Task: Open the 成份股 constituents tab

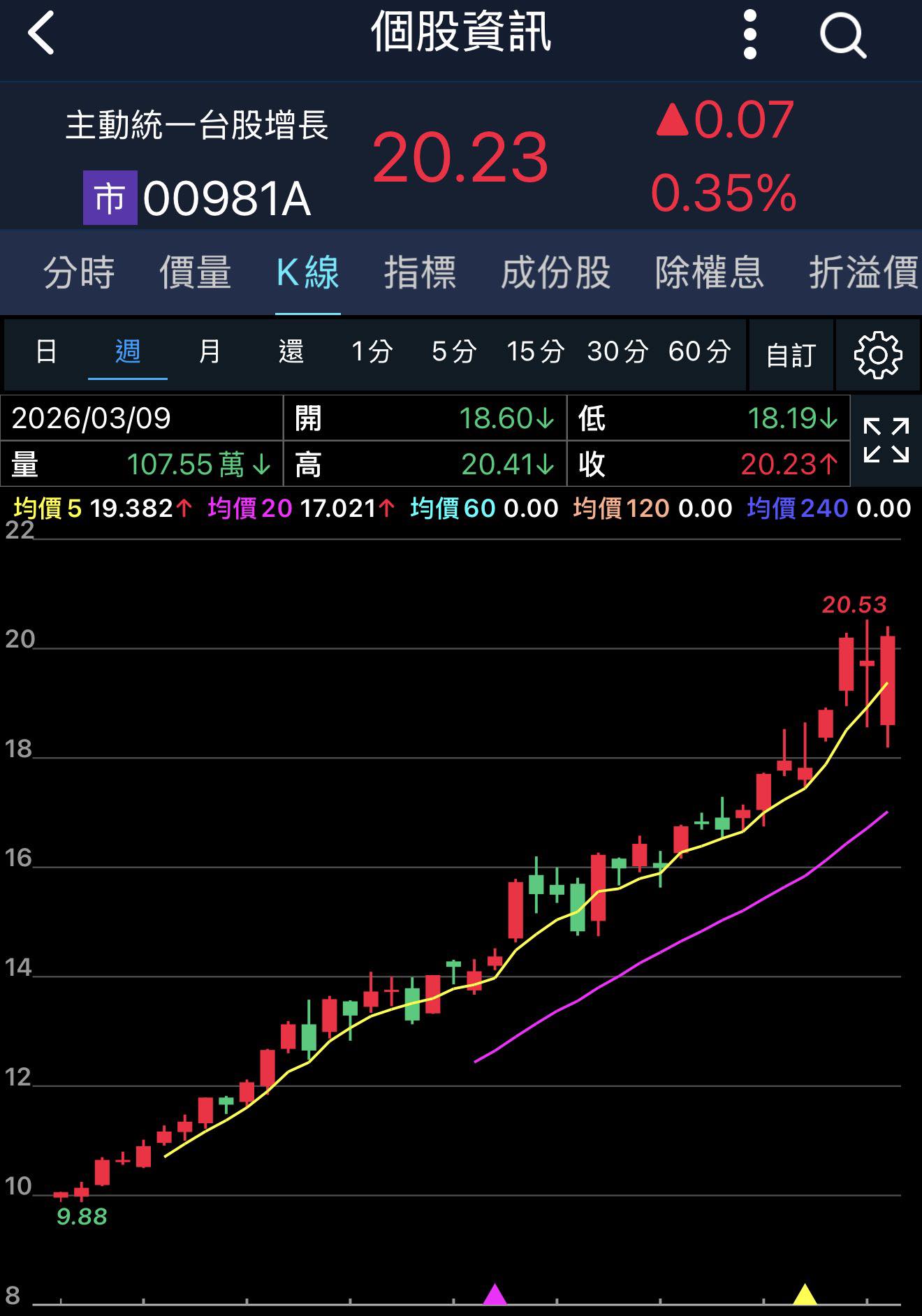Action: pos(555,275)
